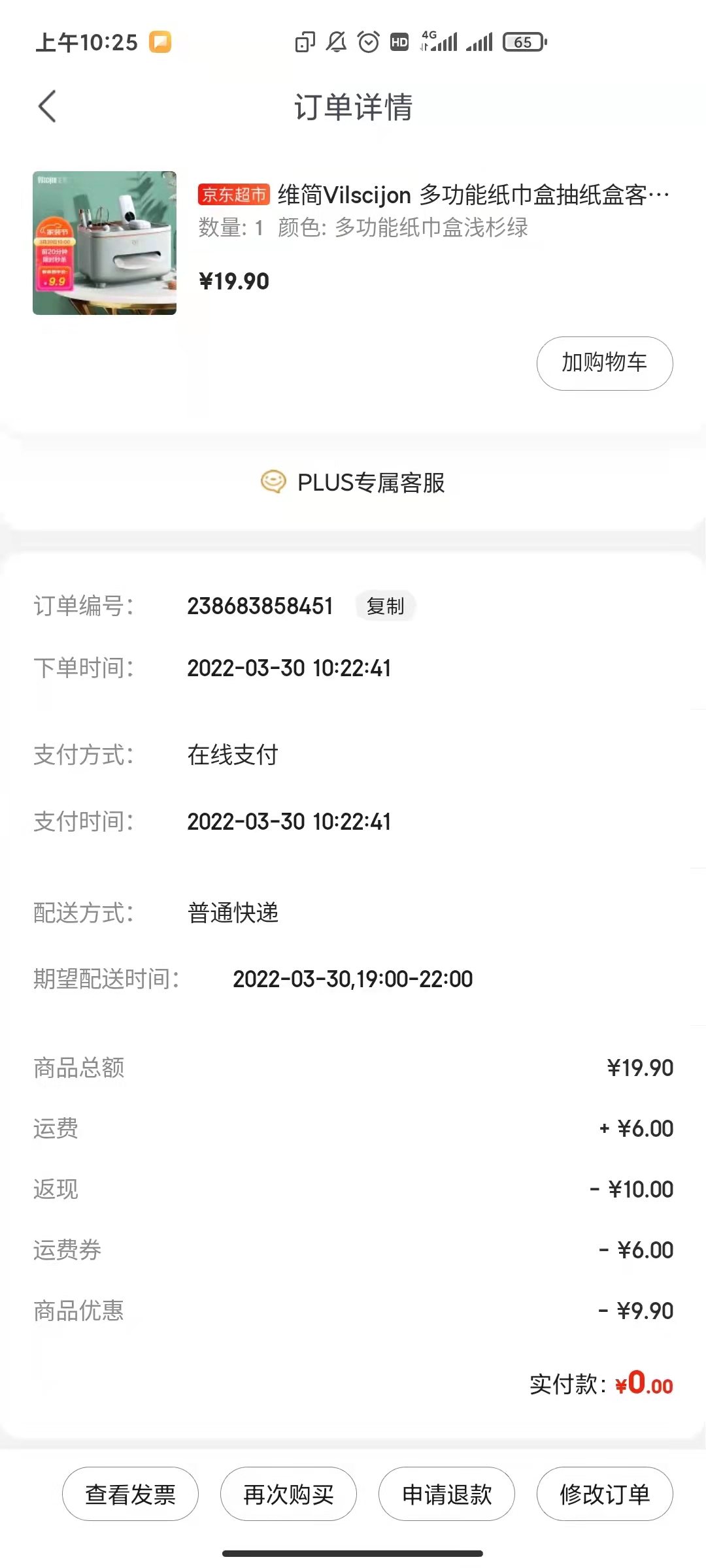Contact PLUS专属客服 customer service

353,483
